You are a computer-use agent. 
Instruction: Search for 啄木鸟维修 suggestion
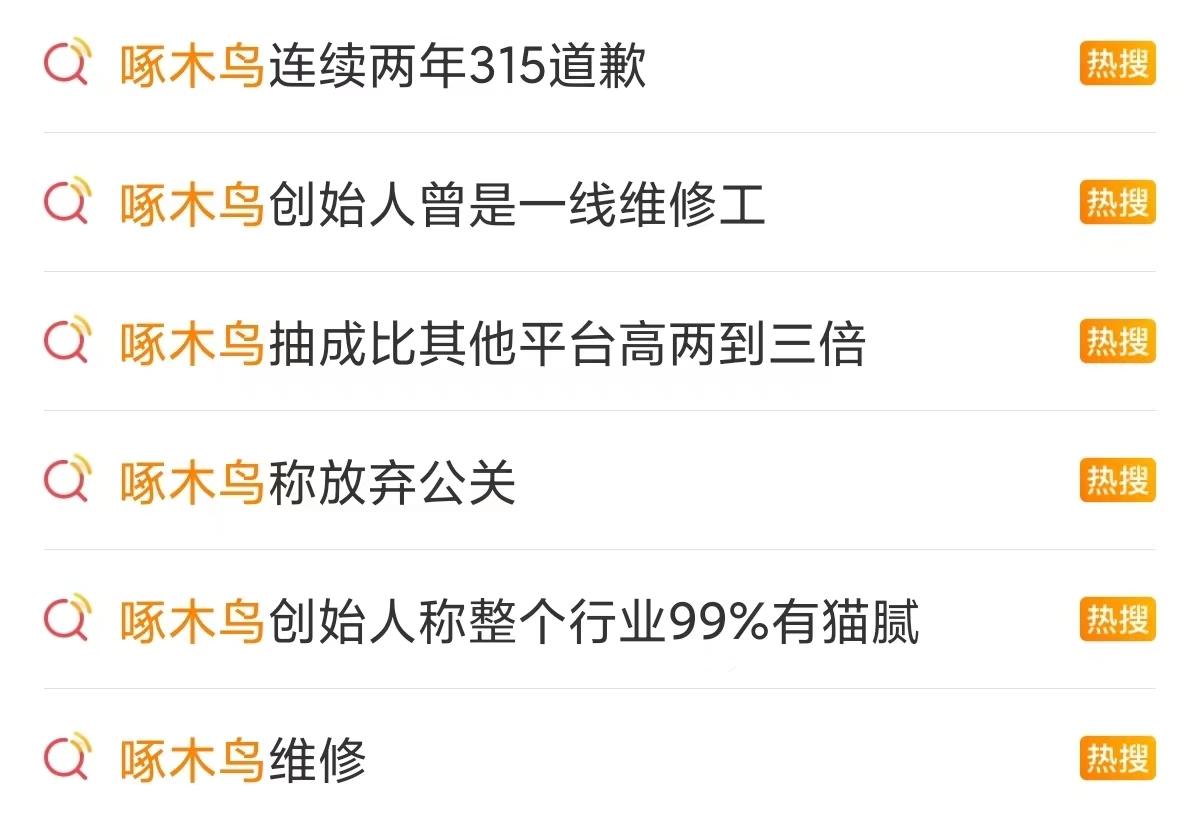[243, 761]
